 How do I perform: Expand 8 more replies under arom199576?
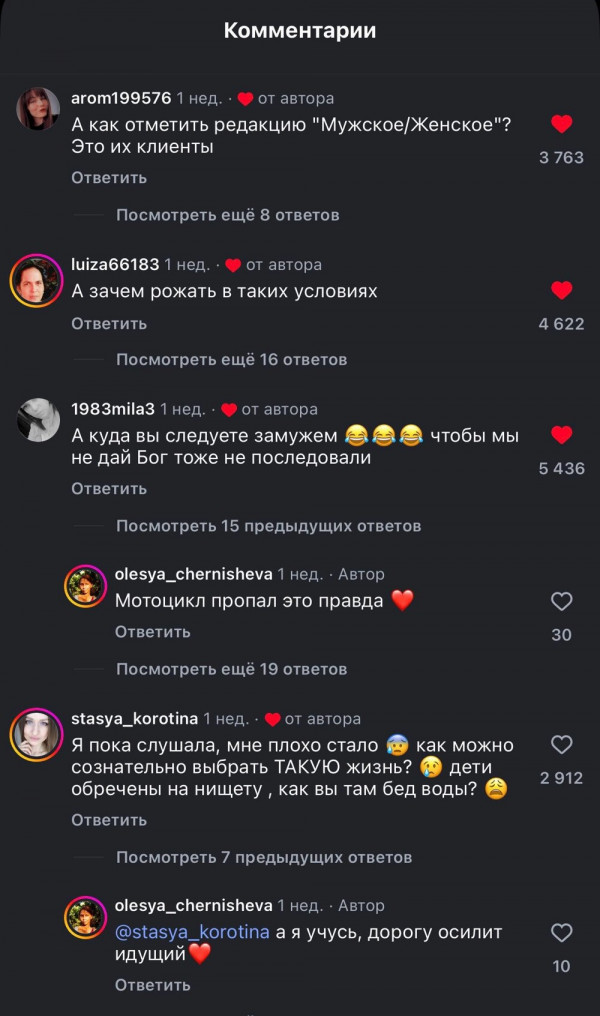227,215
